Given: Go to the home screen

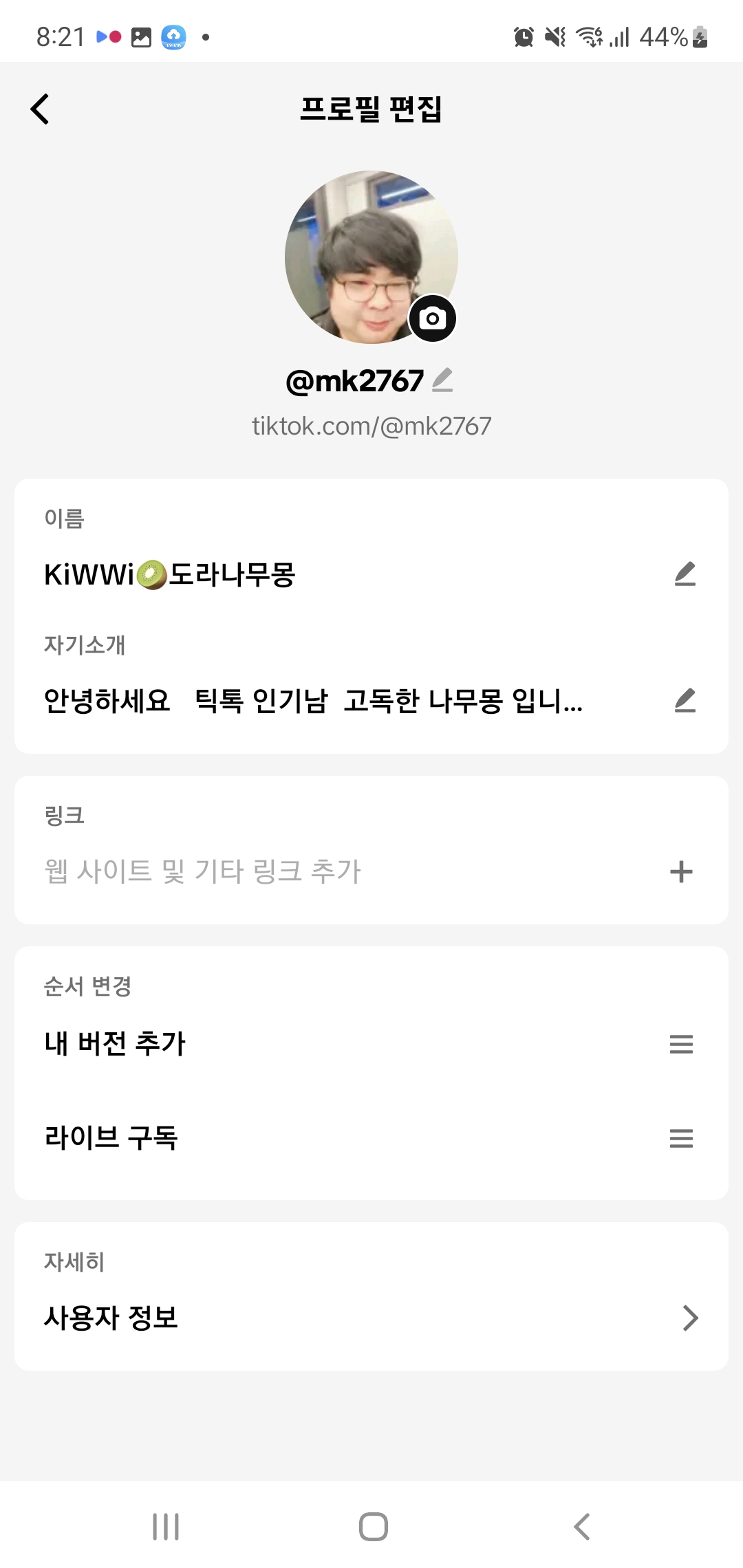Looking at the screenshot, I should [373, 1527].
